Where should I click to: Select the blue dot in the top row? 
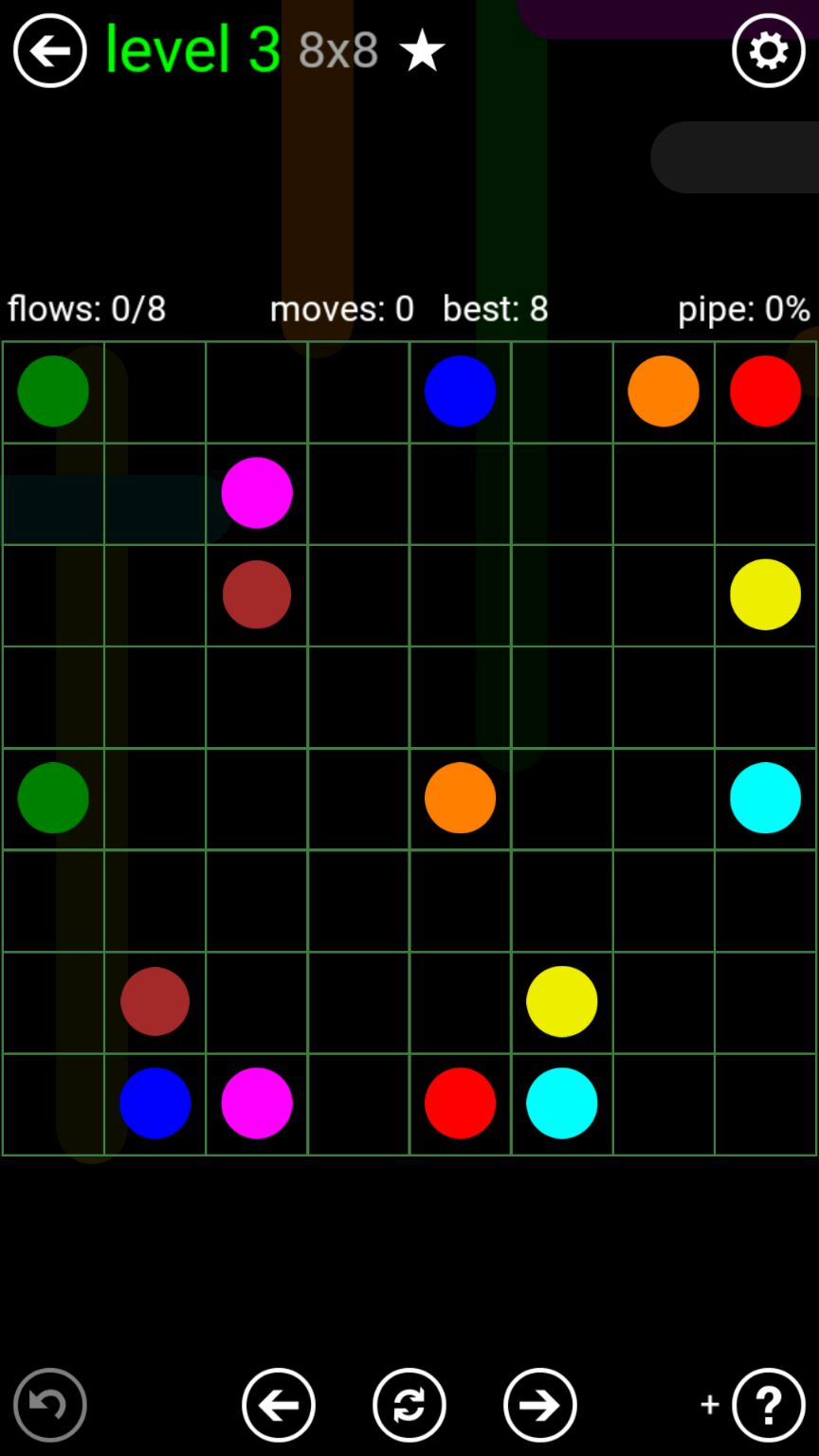[x=460, y=391]
